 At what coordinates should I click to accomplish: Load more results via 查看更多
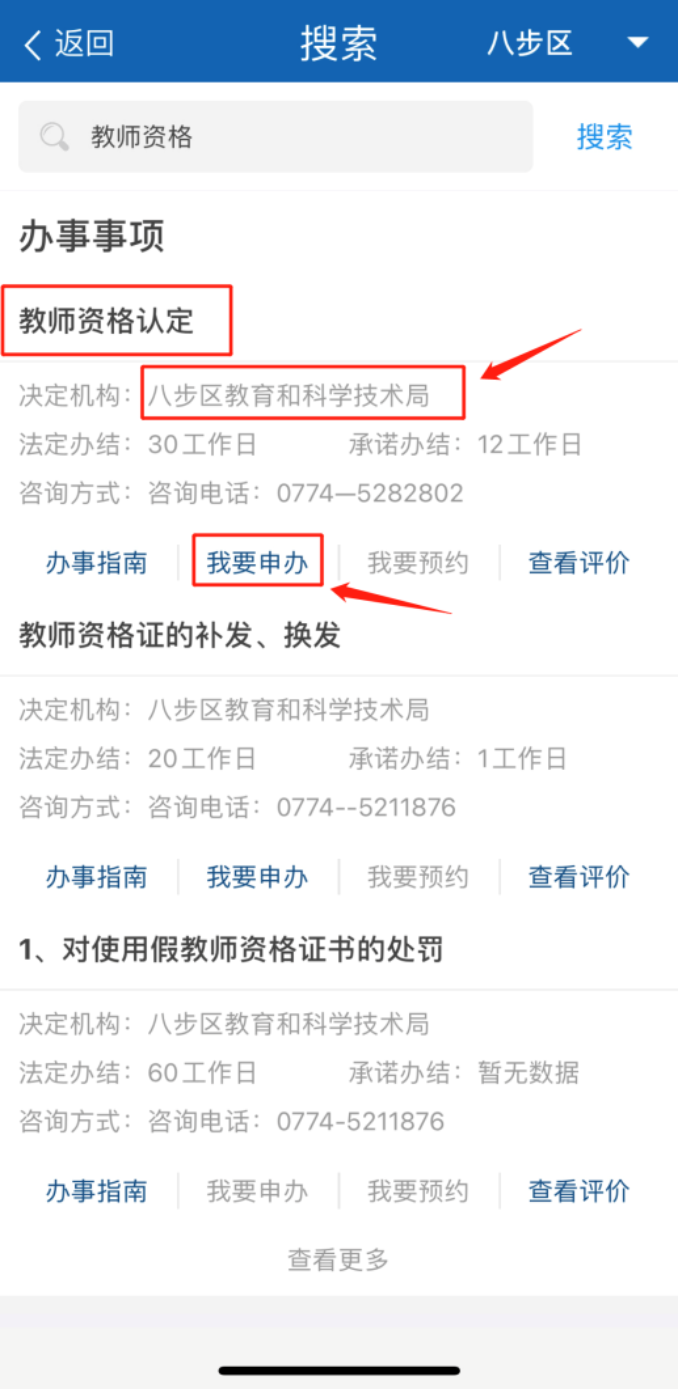[338, 1260]
